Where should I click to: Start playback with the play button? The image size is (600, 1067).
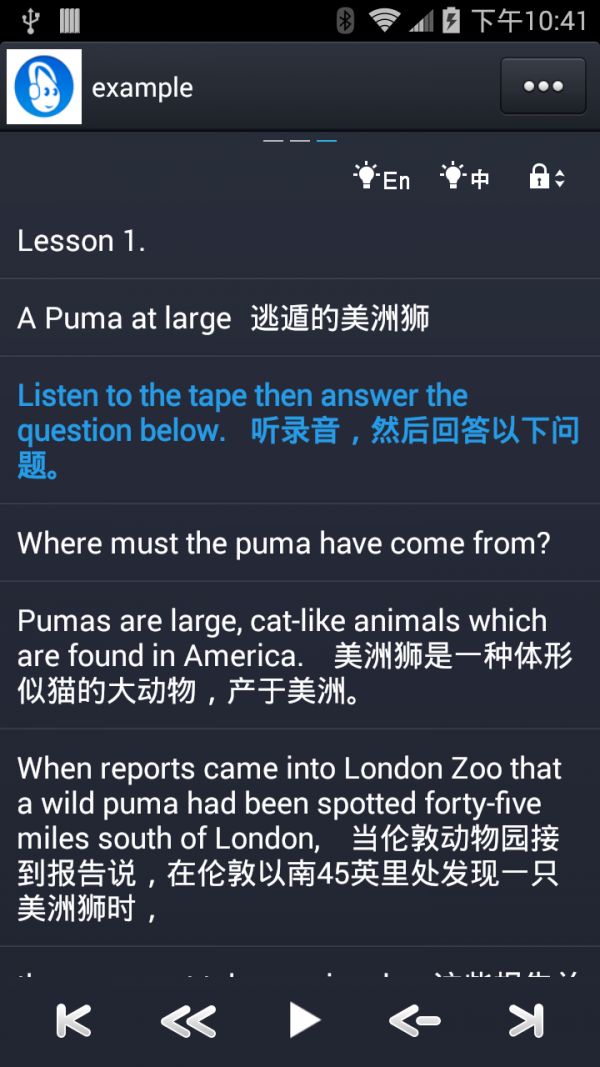(302, 1020)
